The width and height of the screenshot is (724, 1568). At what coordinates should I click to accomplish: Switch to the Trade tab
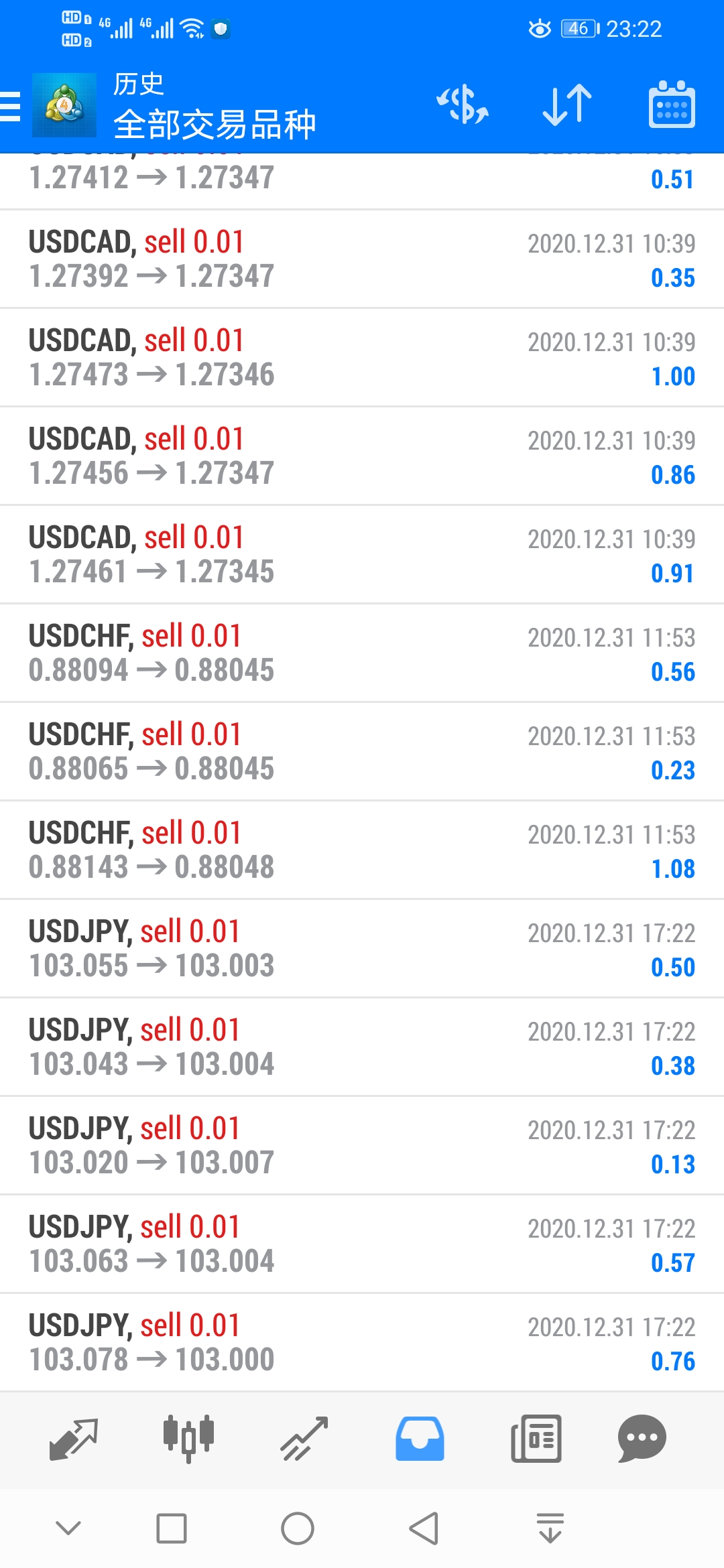304,1439
